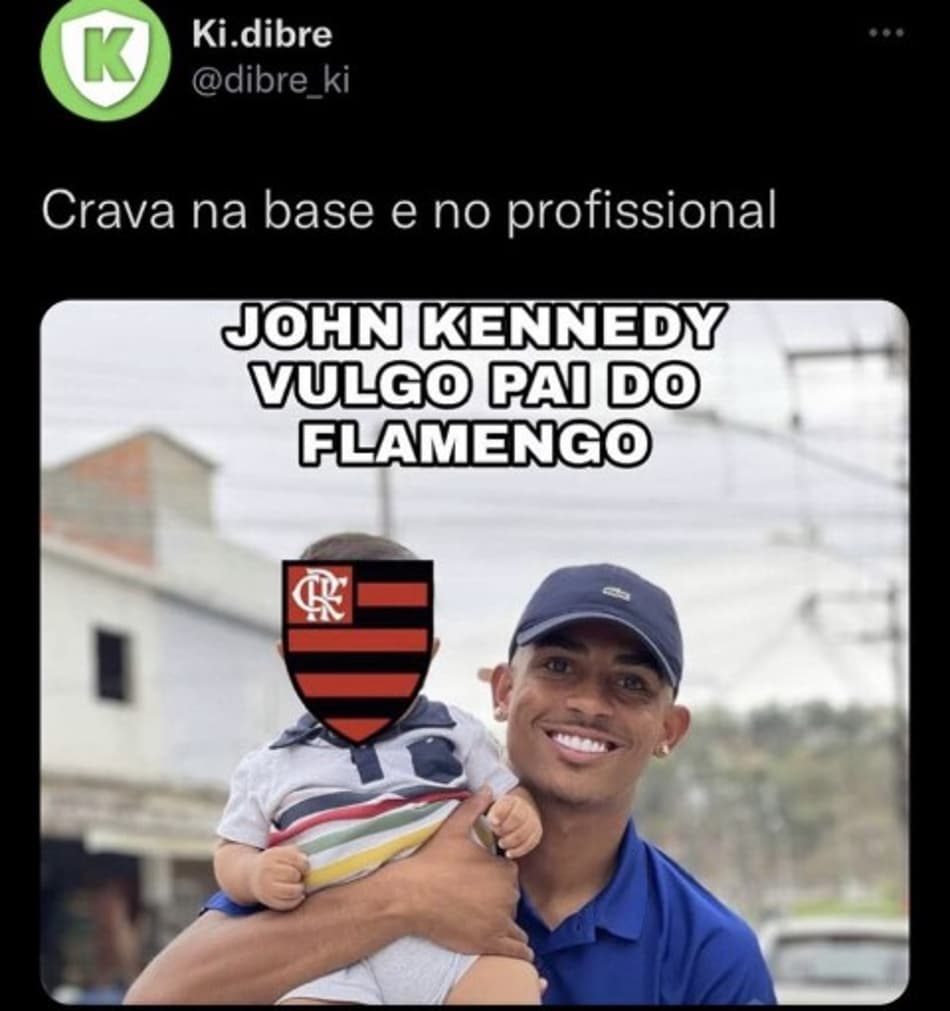The height and width of the screenshot is (1011, 950).
Task: Open the tweet's three-dot overflow menu
Action: 886,32
